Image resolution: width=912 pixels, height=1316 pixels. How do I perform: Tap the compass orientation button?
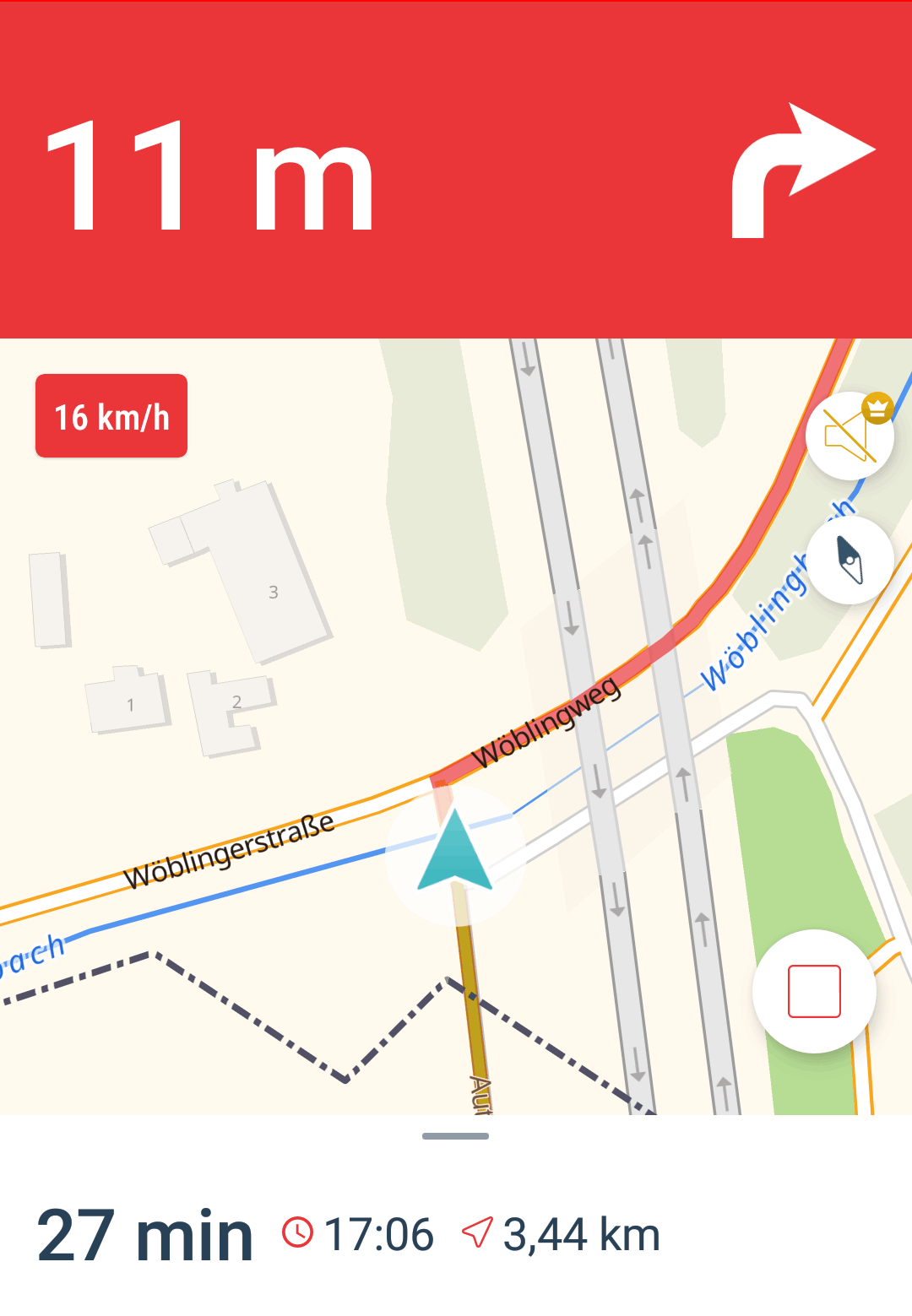pos(850,560)
